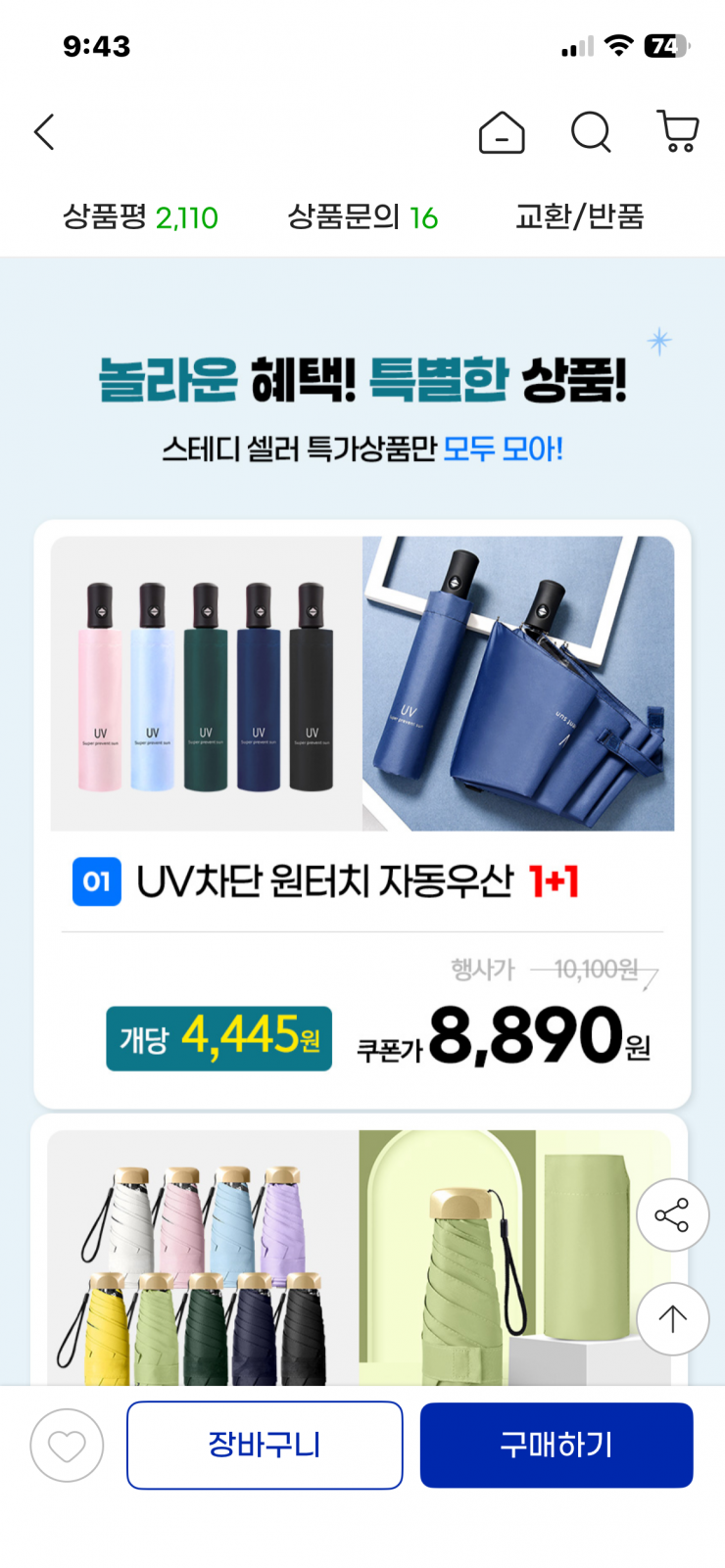The image size is (725, 1568).
Task: Click the Wi-Fi indicator in the status bar
Action: click(619, 45)
